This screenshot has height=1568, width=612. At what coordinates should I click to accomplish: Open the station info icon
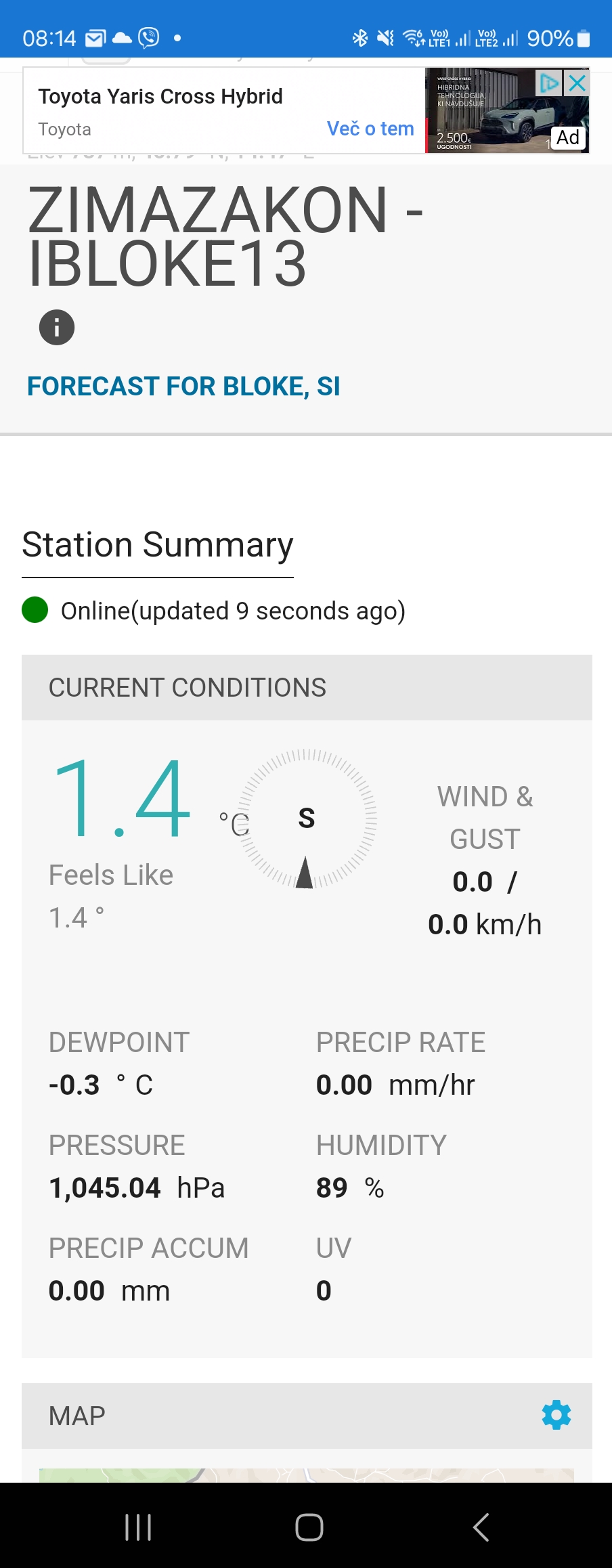tap(57, 328)
